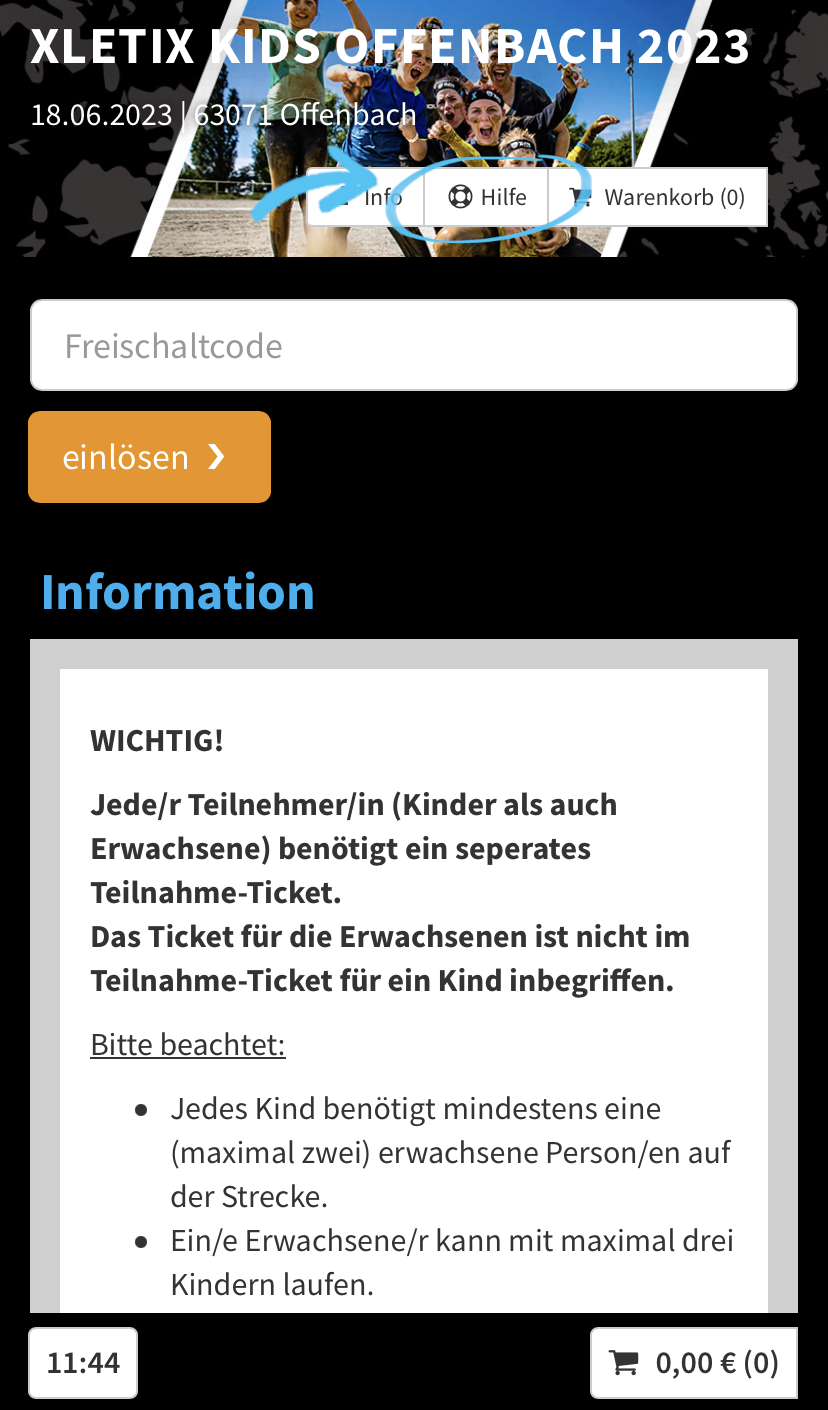Focus the Freischaltcode input field
The height and width of the screenshot is (1410, 828).
click(414, 346)
